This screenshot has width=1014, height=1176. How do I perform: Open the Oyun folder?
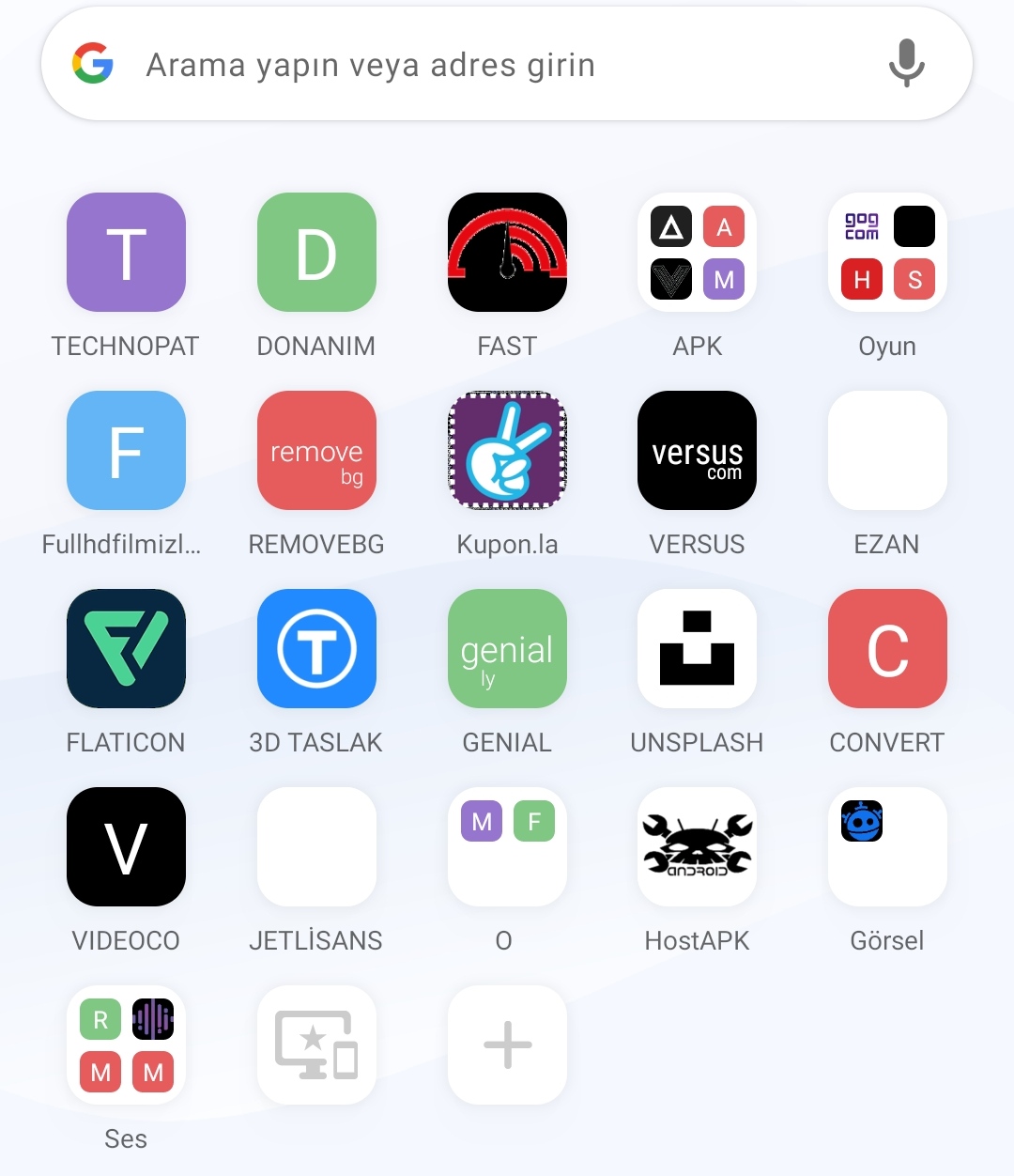887,252
